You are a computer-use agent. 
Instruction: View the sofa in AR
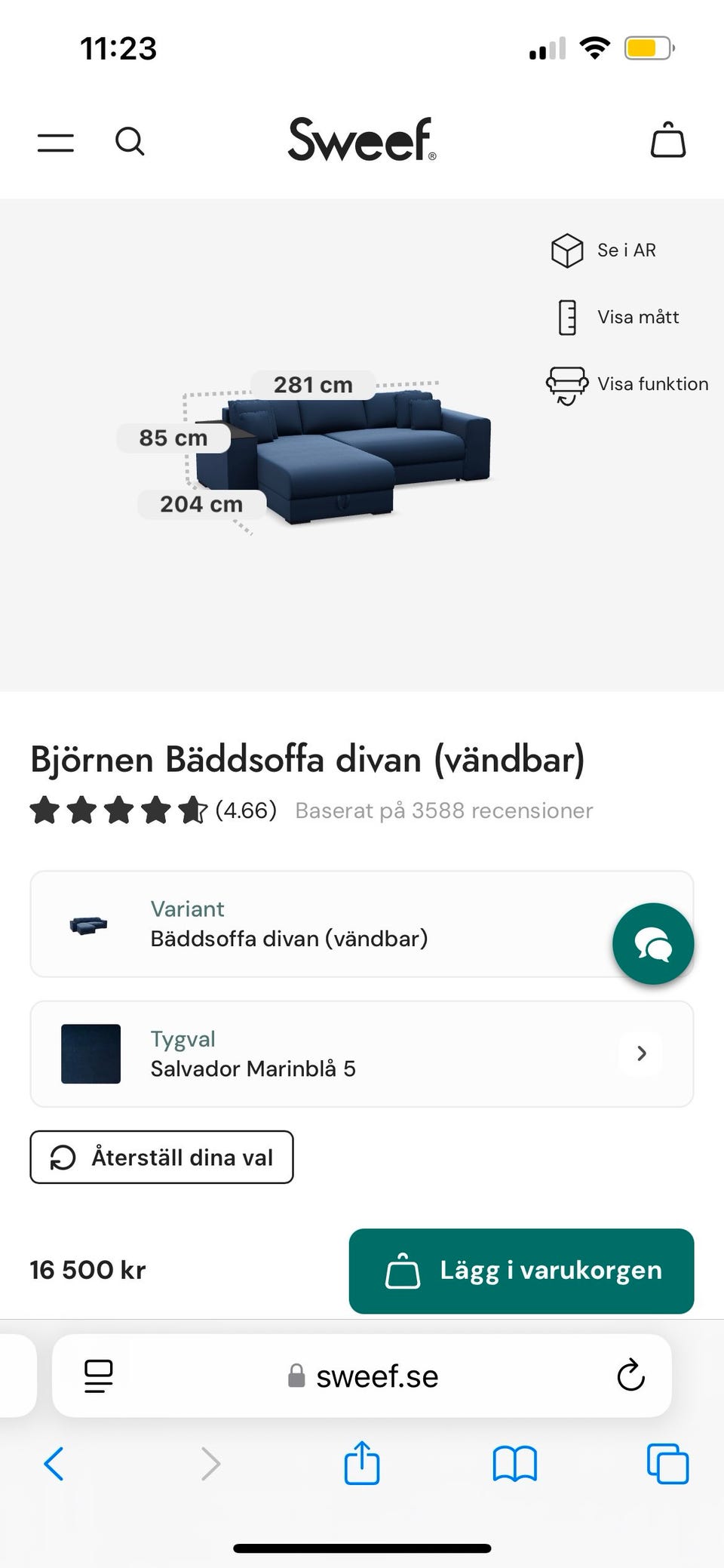pos(605,251)
